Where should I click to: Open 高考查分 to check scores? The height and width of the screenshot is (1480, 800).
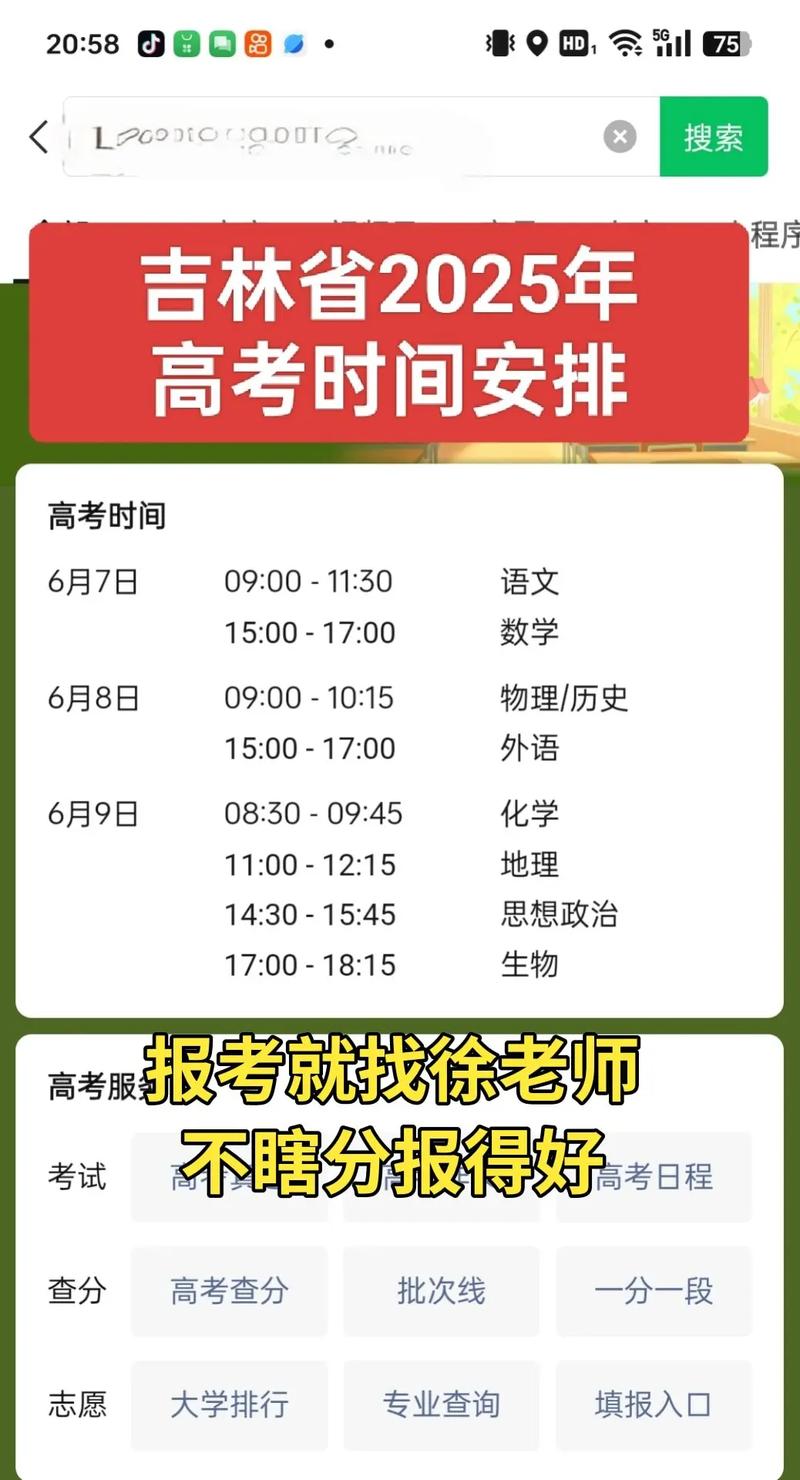[229, 1291]
